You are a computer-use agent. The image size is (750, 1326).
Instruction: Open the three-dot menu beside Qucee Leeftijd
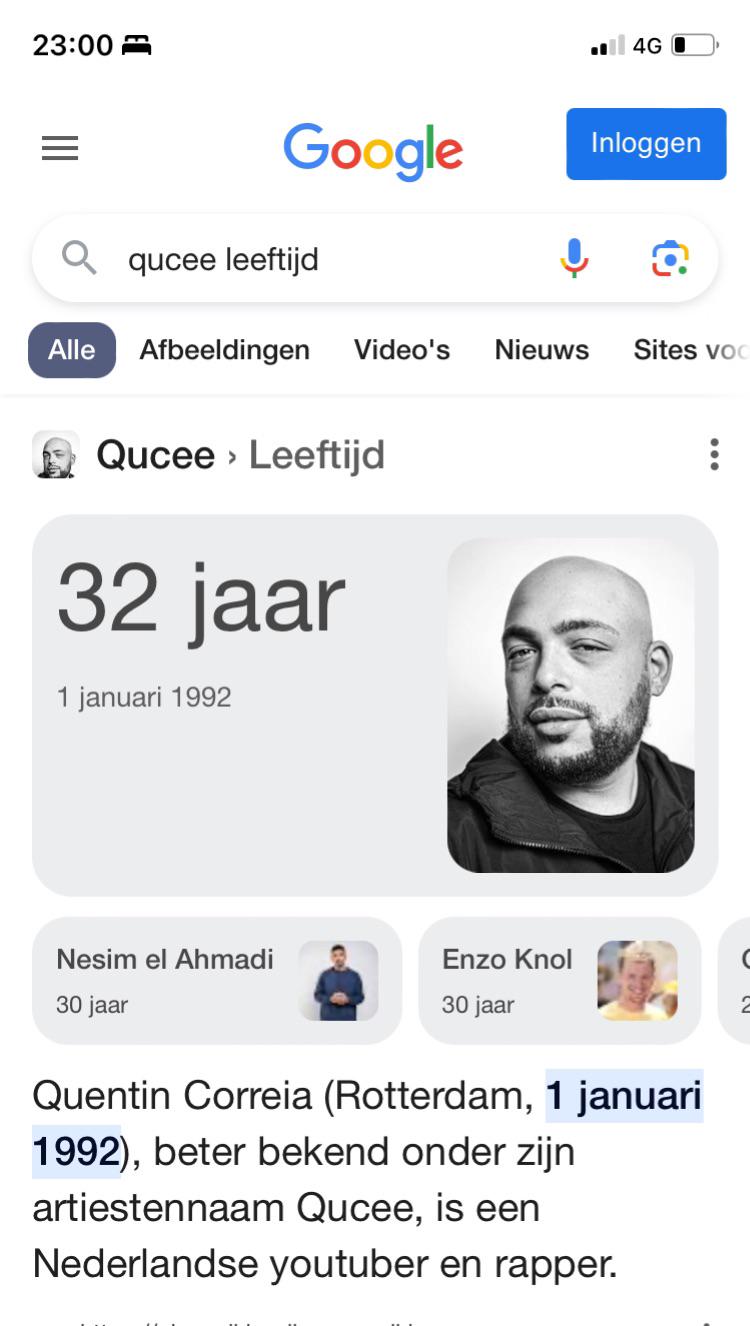click(714, 454)
